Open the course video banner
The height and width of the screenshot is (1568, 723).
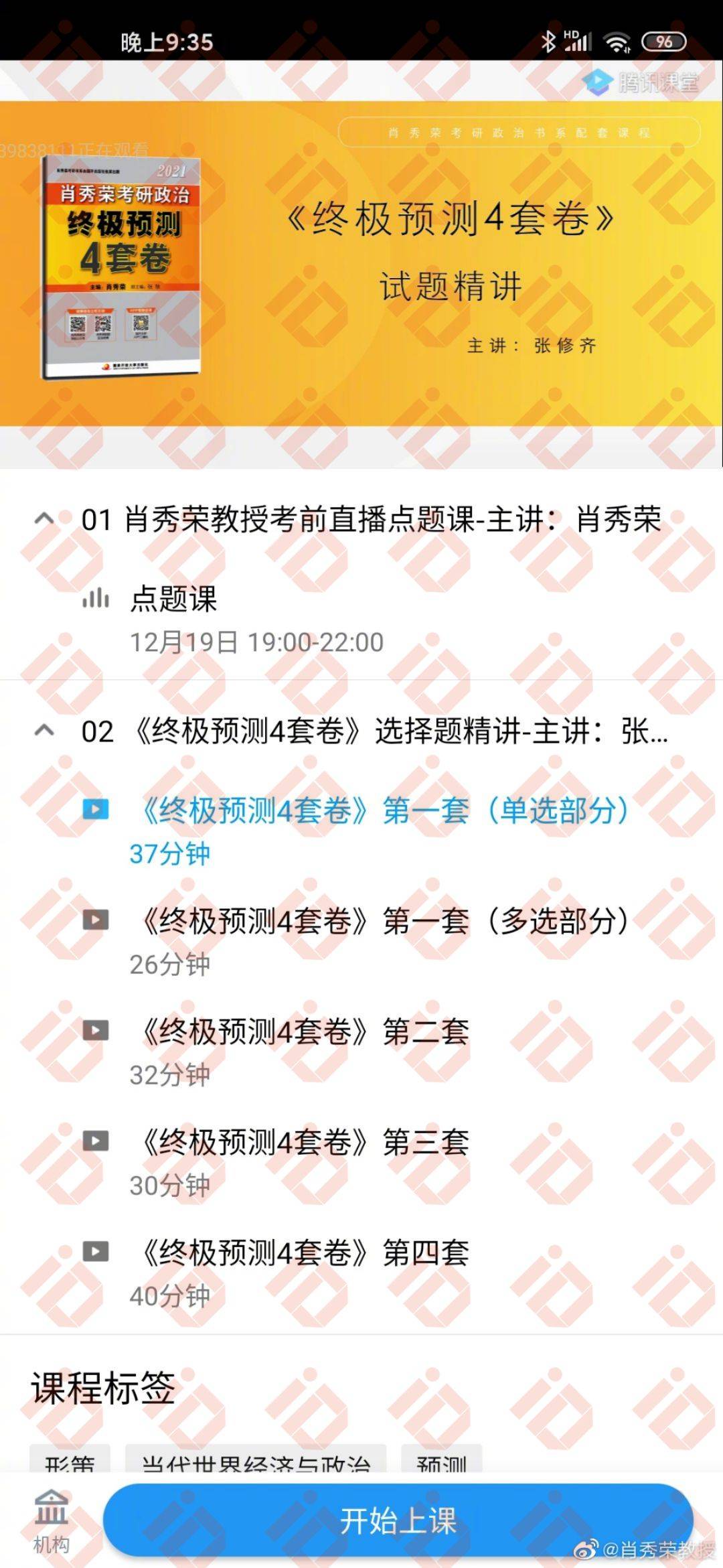pos(361,264)
